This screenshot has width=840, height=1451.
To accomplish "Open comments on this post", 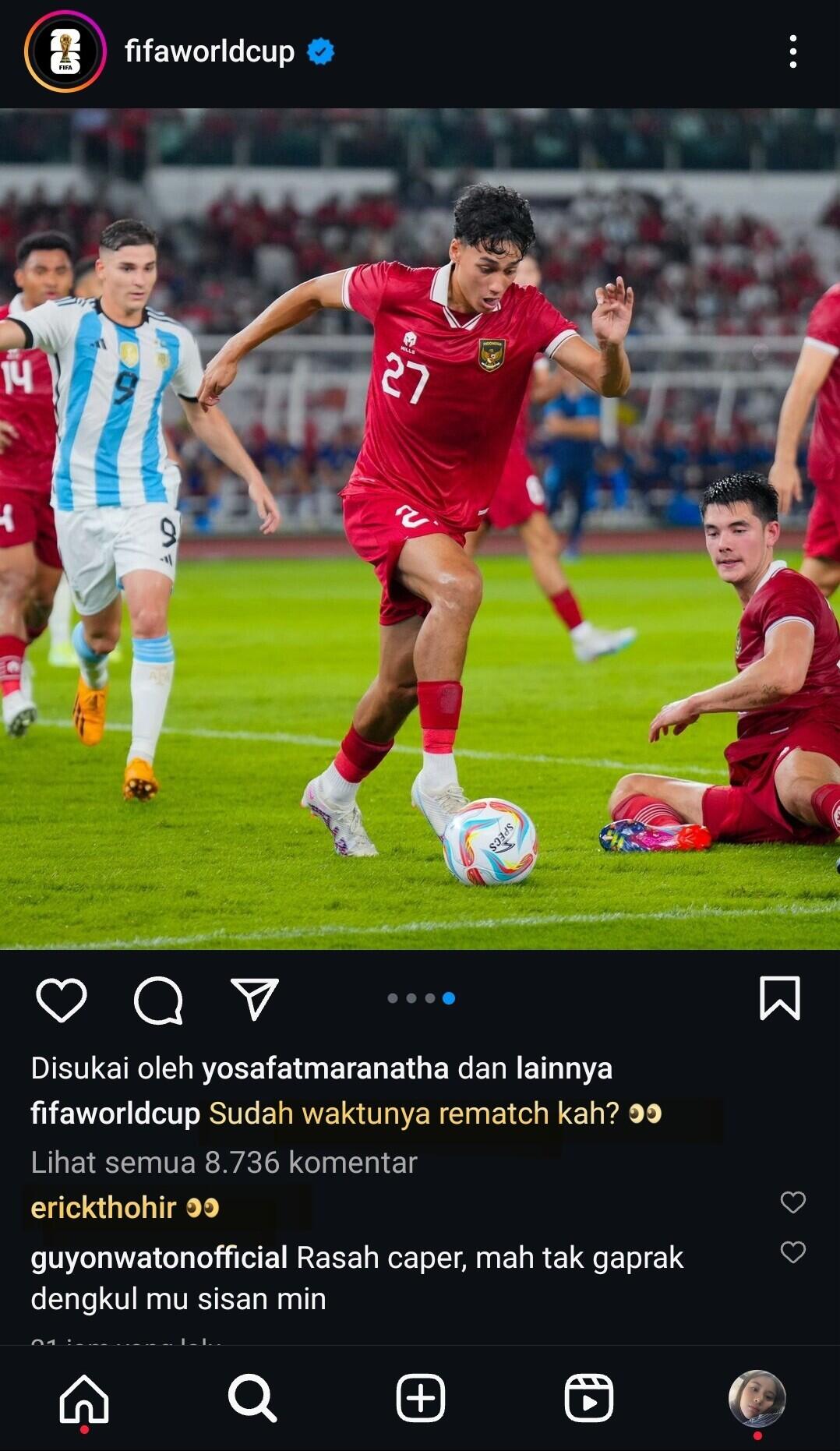I will click(158, 999).
